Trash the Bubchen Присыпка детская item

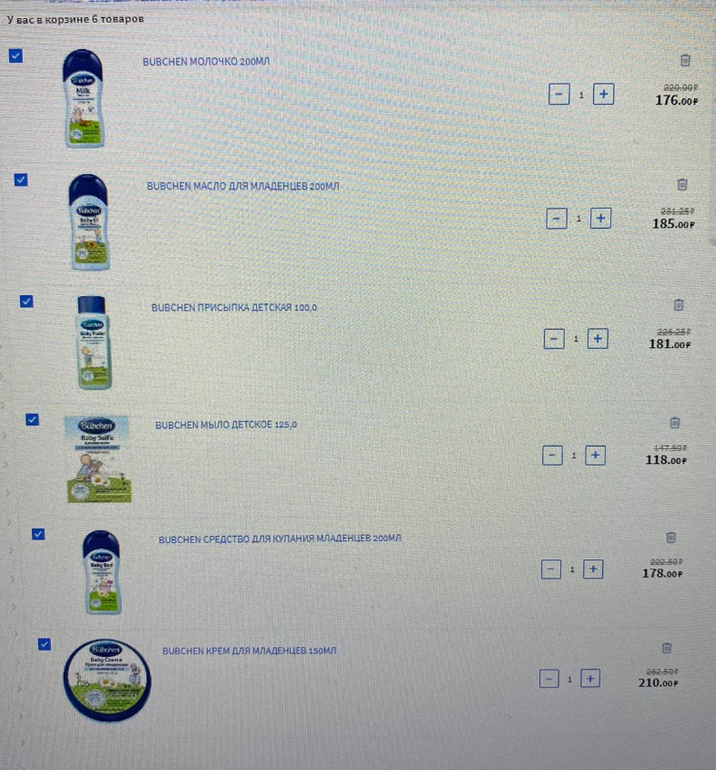pyautogui.click(x=679, y=304)
